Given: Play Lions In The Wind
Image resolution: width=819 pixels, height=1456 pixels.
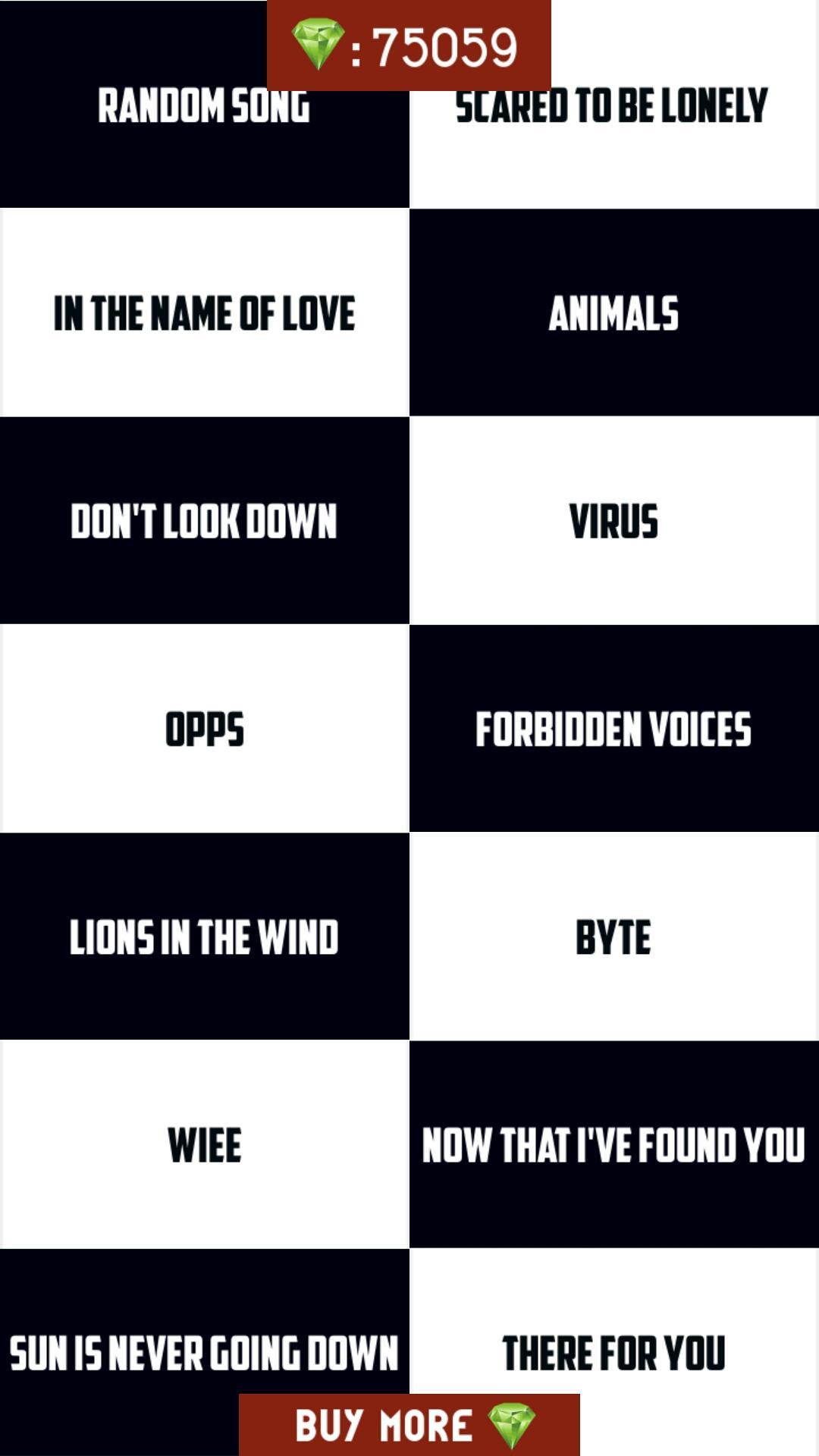Looking at the screenshot, I should (x=205, y=937).
